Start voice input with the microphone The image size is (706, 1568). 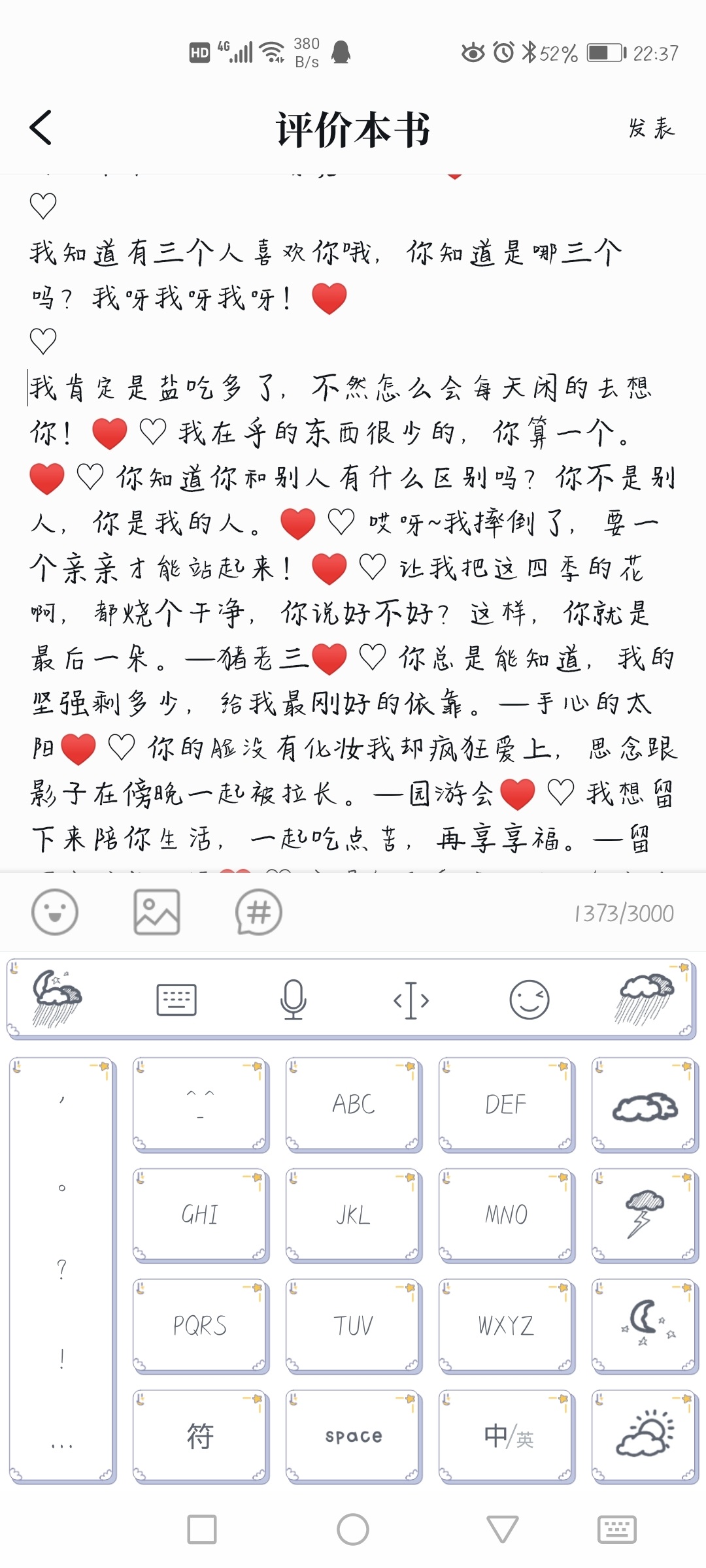coord(294,1000)
